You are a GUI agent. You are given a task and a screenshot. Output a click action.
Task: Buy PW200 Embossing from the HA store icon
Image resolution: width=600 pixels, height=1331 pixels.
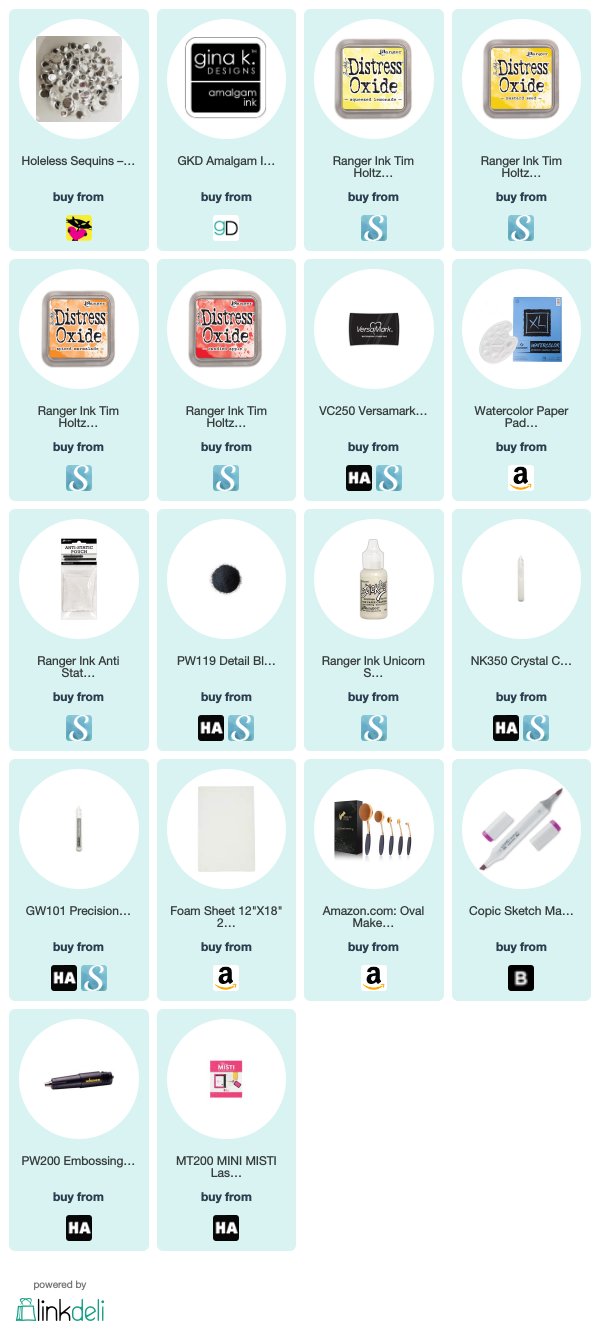coord(78,1228)
